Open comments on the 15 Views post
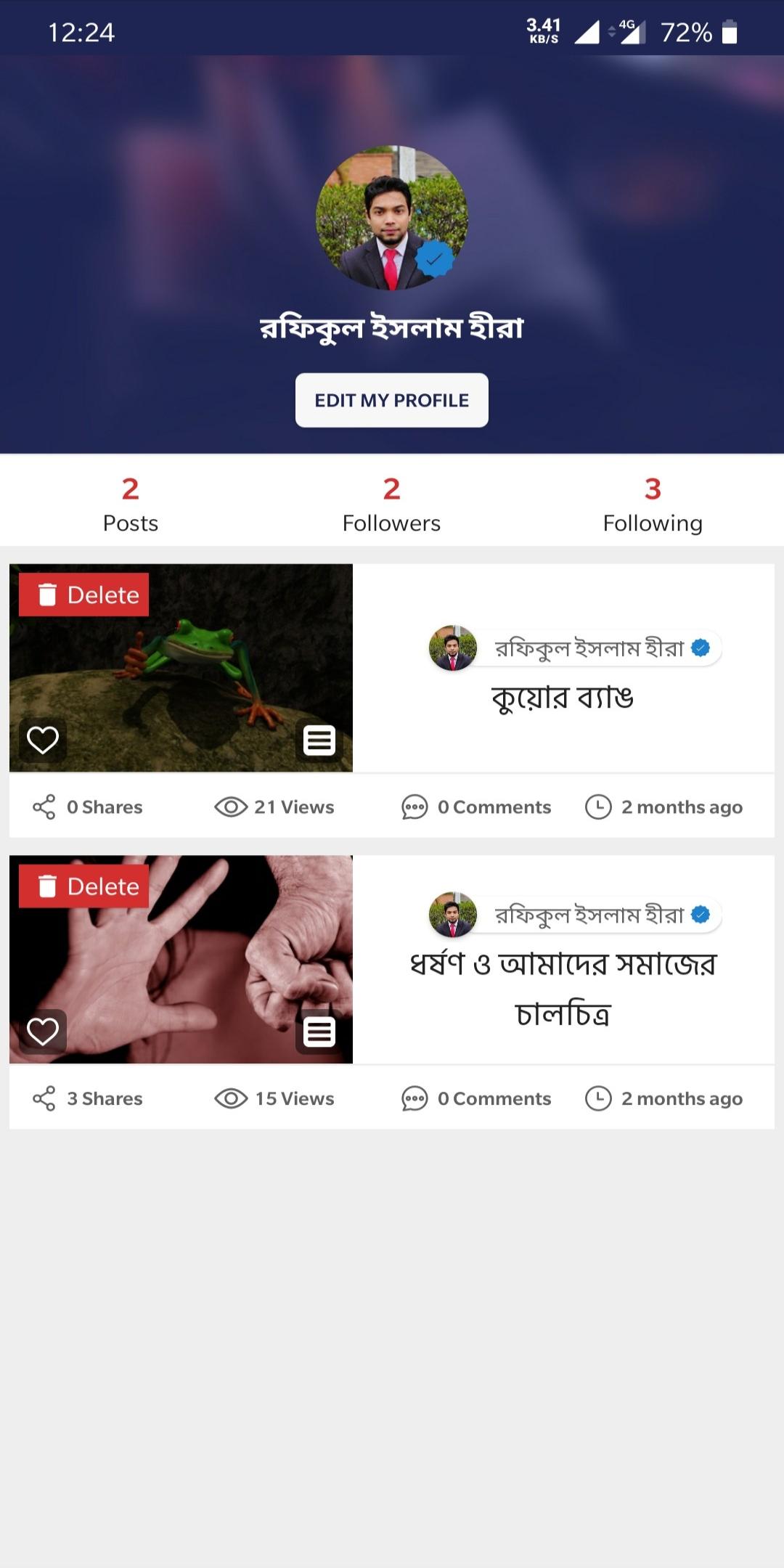This screenshot has height=1568, width=784. pyautogui.click(x=477, y=1098)
